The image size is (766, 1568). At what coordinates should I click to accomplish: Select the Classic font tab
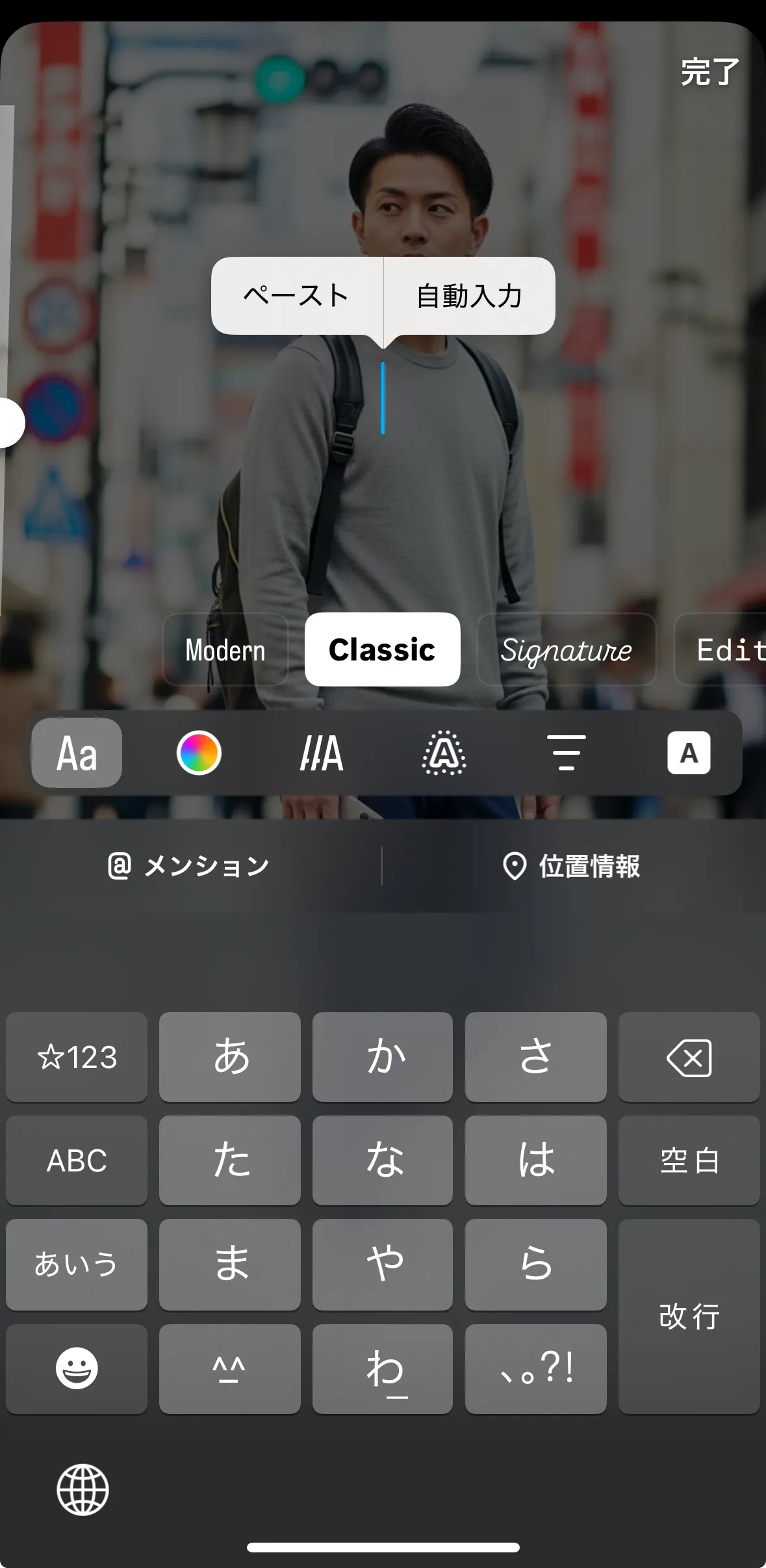click(383, 650)
